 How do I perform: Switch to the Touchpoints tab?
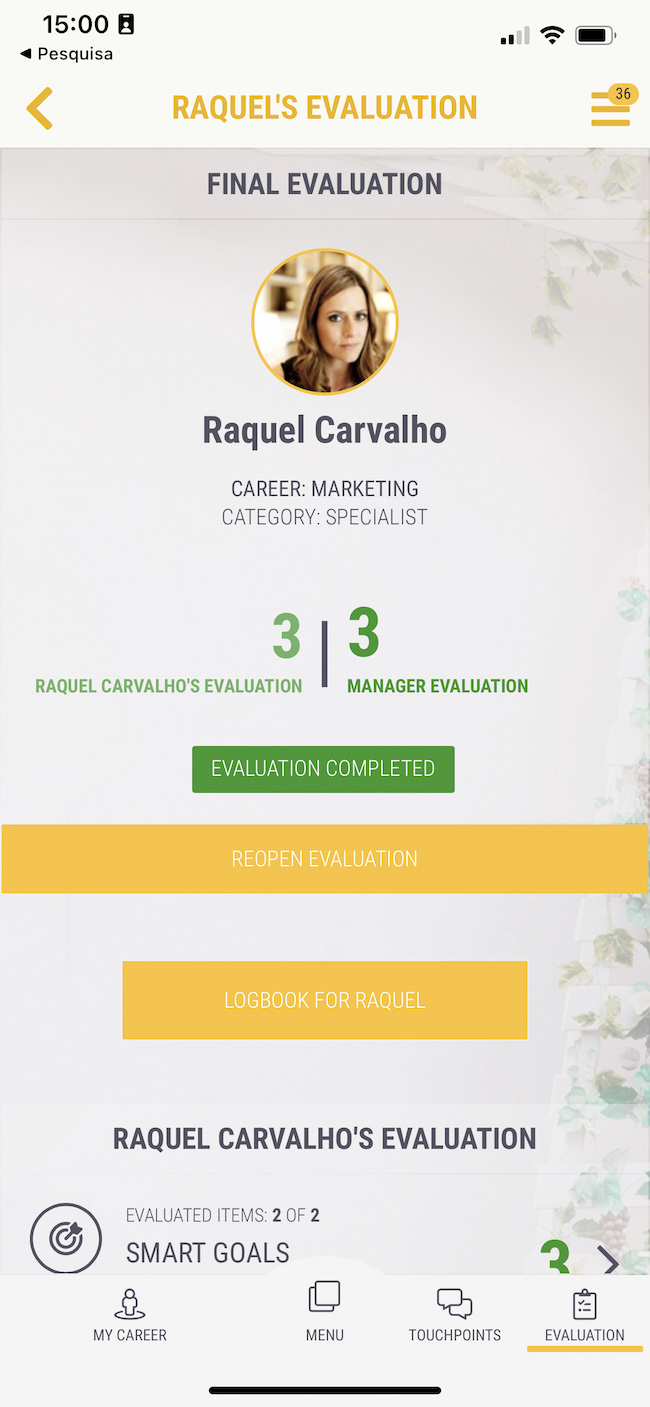tap(454, 1314)
